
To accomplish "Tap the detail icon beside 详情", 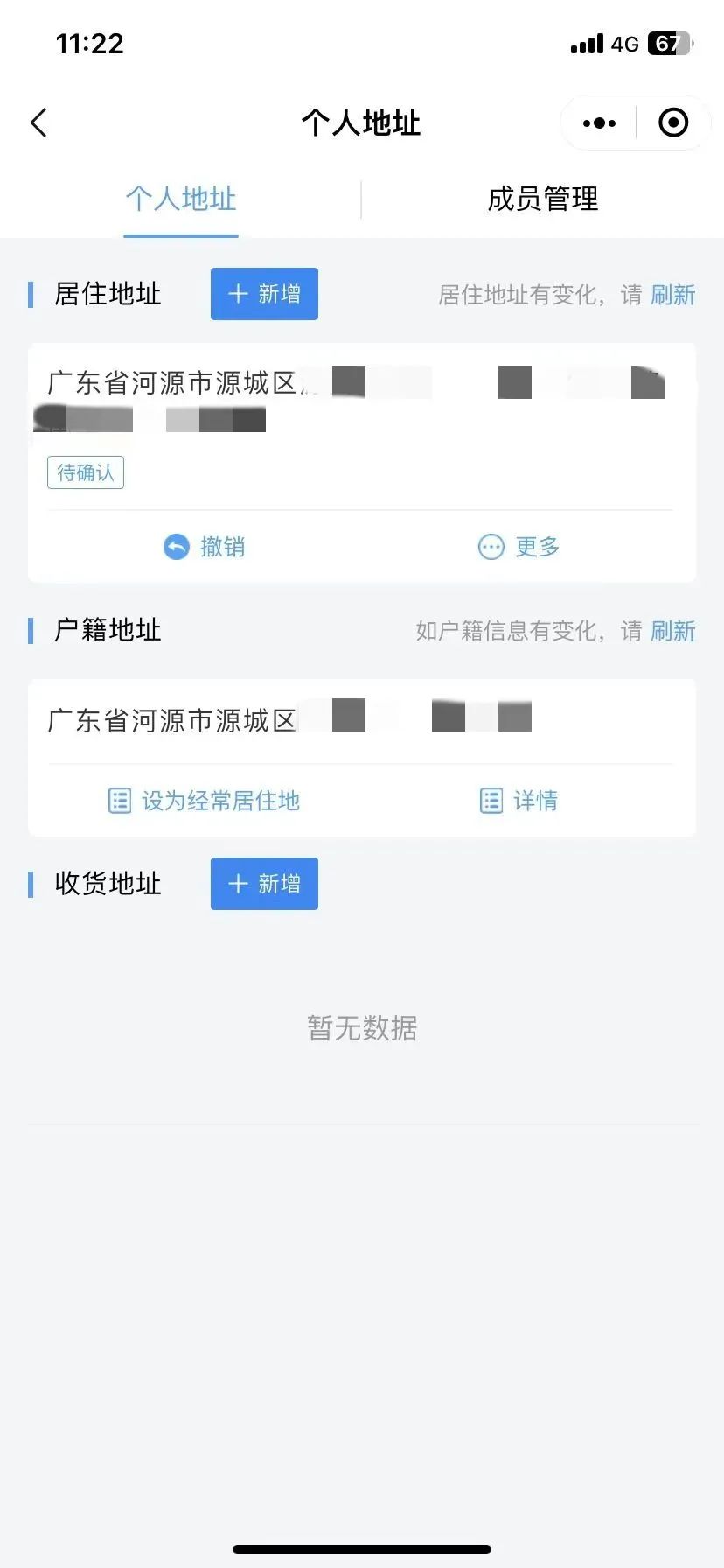I will click(491, 800).
